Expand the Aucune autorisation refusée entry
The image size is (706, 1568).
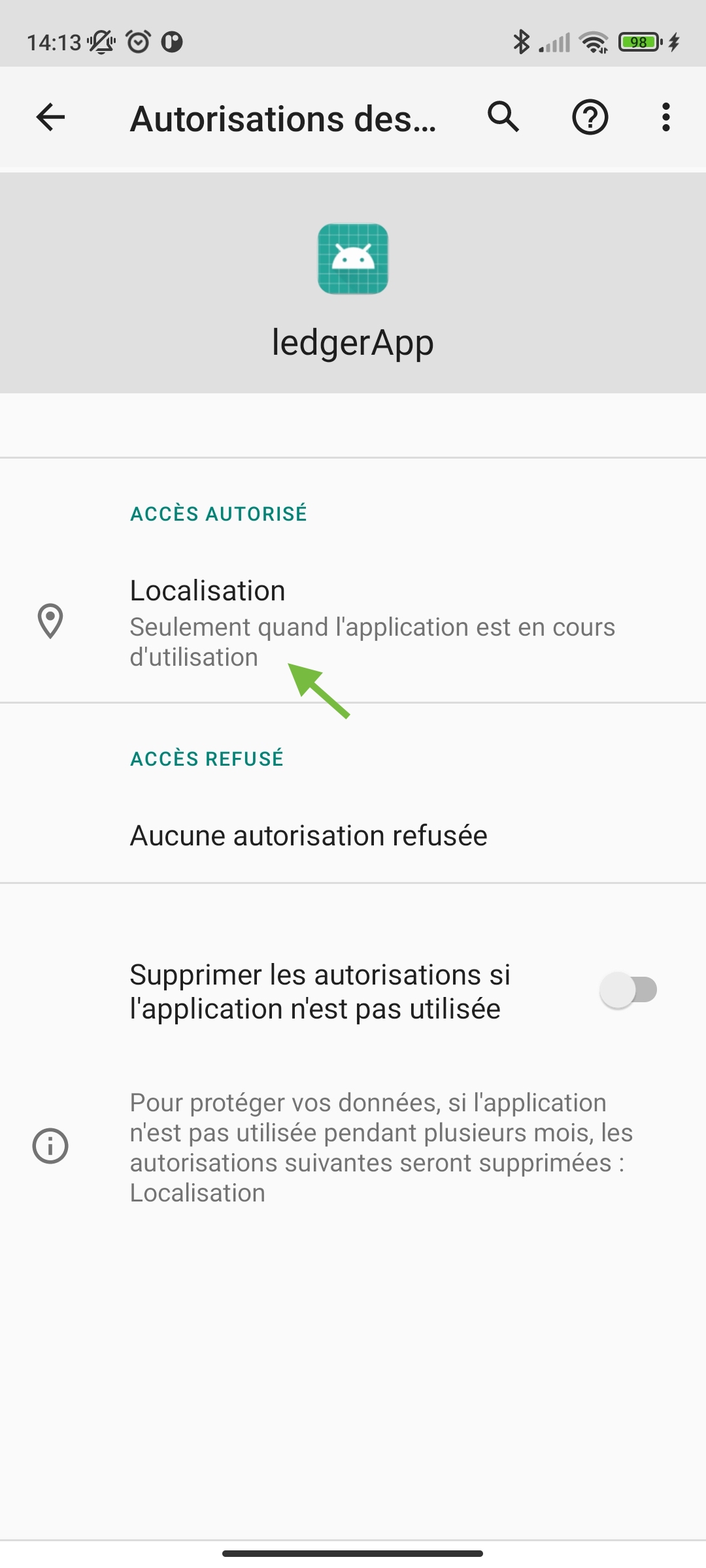(x=308, y=834)
